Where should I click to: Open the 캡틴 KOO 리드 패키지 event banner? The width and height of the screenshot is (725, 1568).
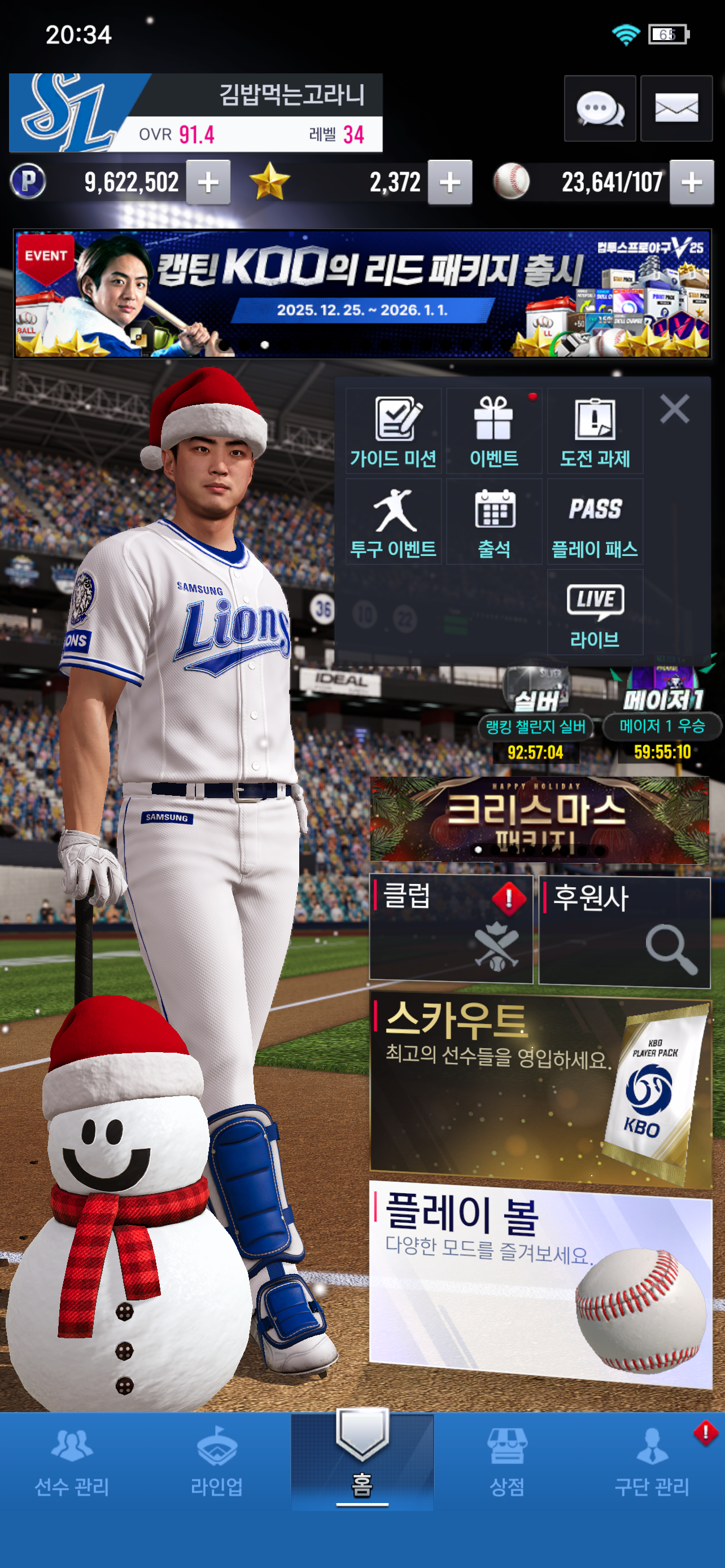362,294
